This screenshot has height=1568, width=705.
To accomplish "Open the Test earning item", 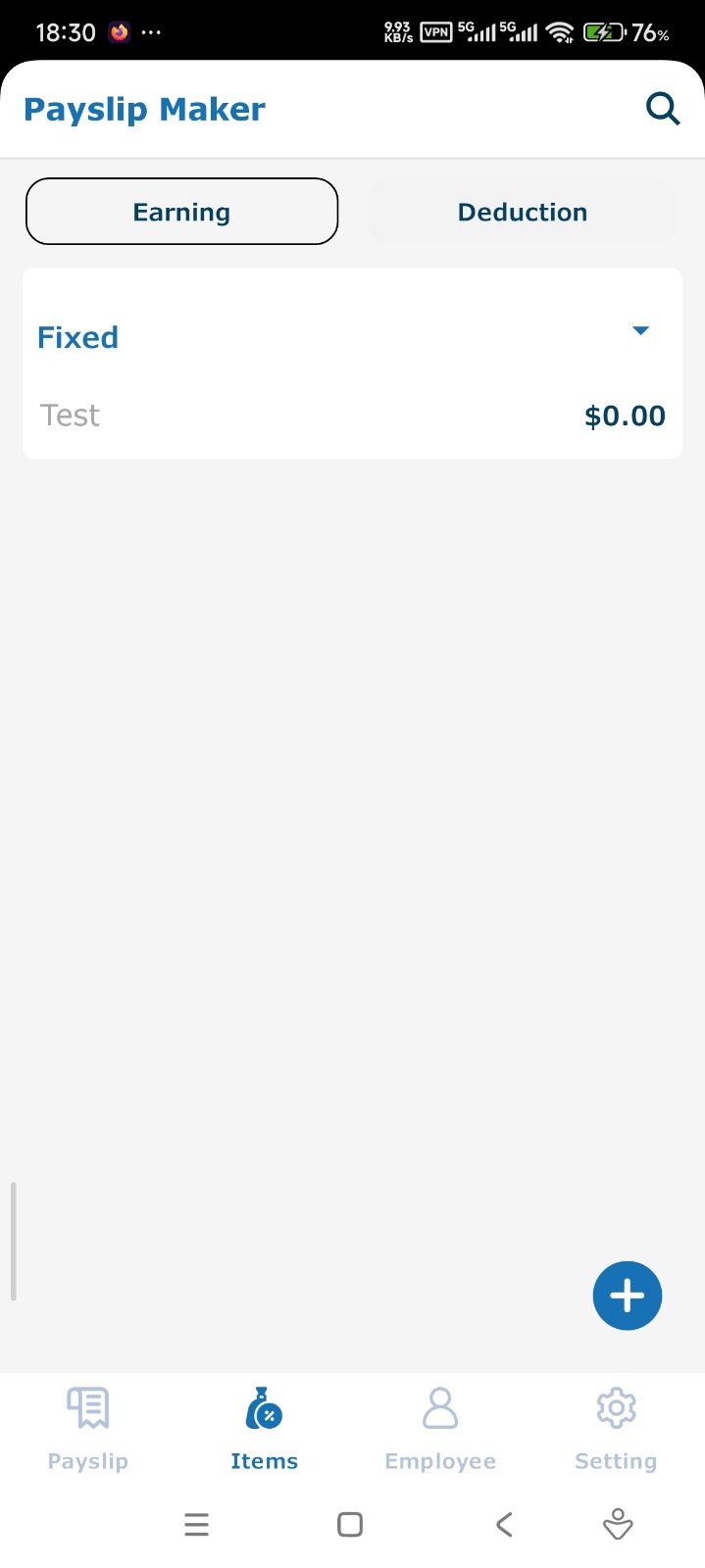I will click(x=351, y=416).
